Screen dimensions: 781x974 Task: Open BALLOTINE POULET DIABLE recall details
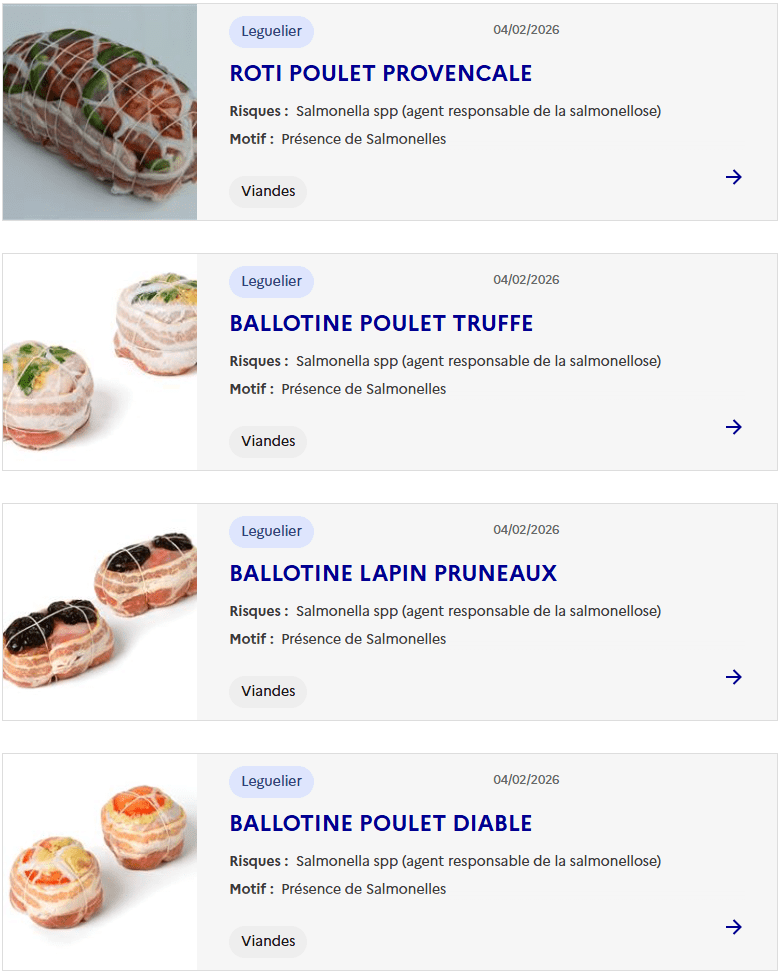point(380,823)
